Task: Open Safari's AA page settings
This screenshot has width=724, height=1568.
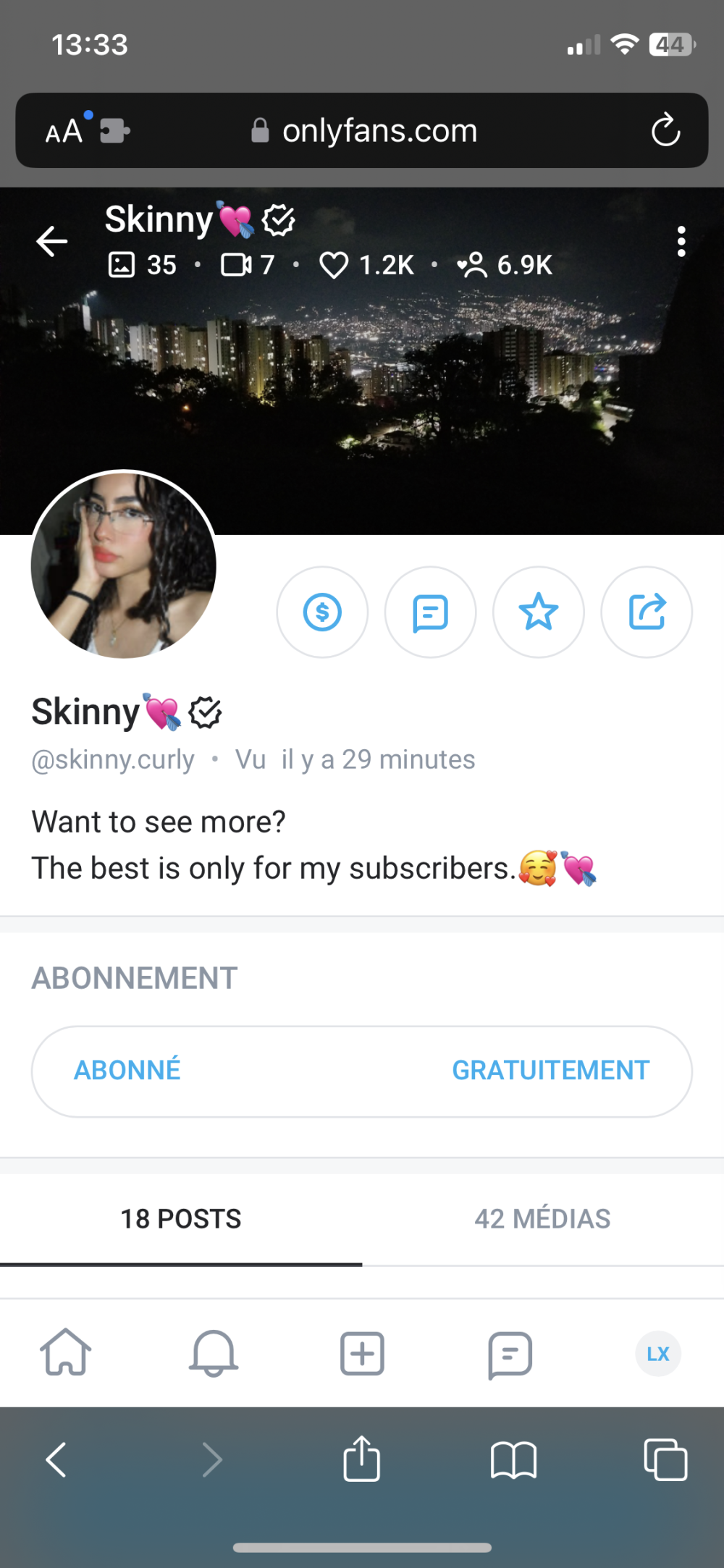Action: tap(64, 131)
